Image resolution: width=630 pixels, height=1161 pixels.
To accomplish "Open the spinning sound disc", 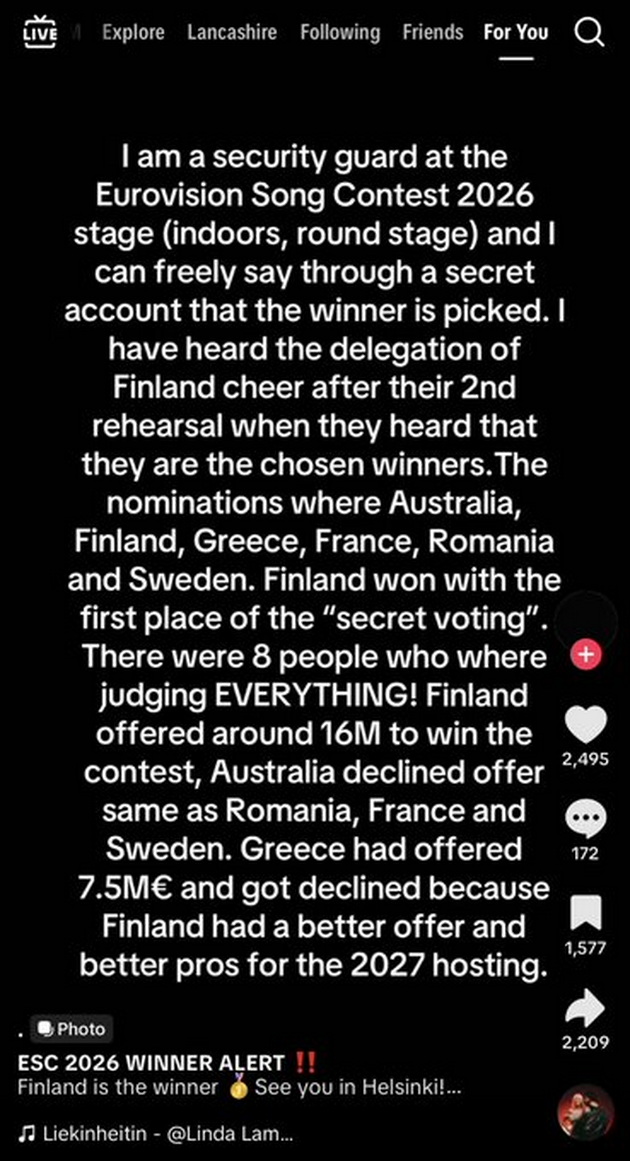I will pyautogui.click(x=586, y=1112).
